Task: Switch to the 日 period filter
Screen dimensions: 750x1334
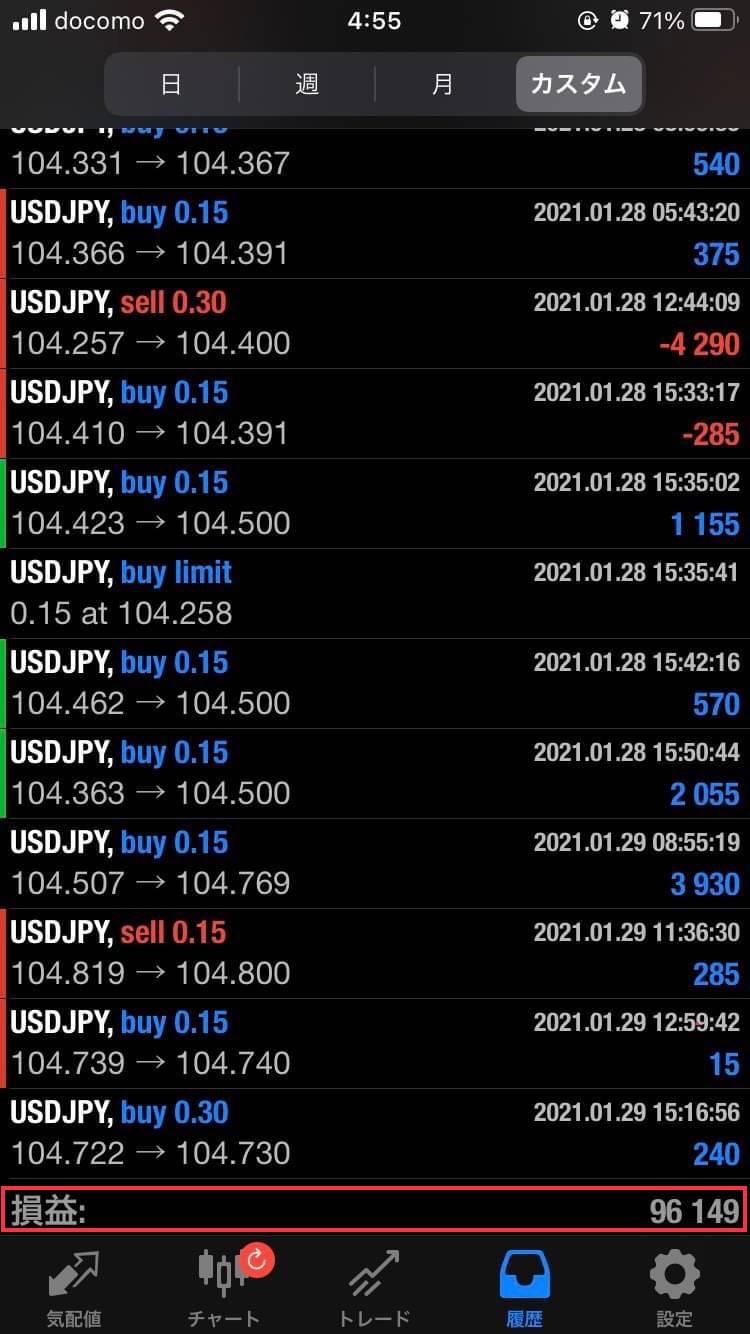Action: (x=172, y=84)
